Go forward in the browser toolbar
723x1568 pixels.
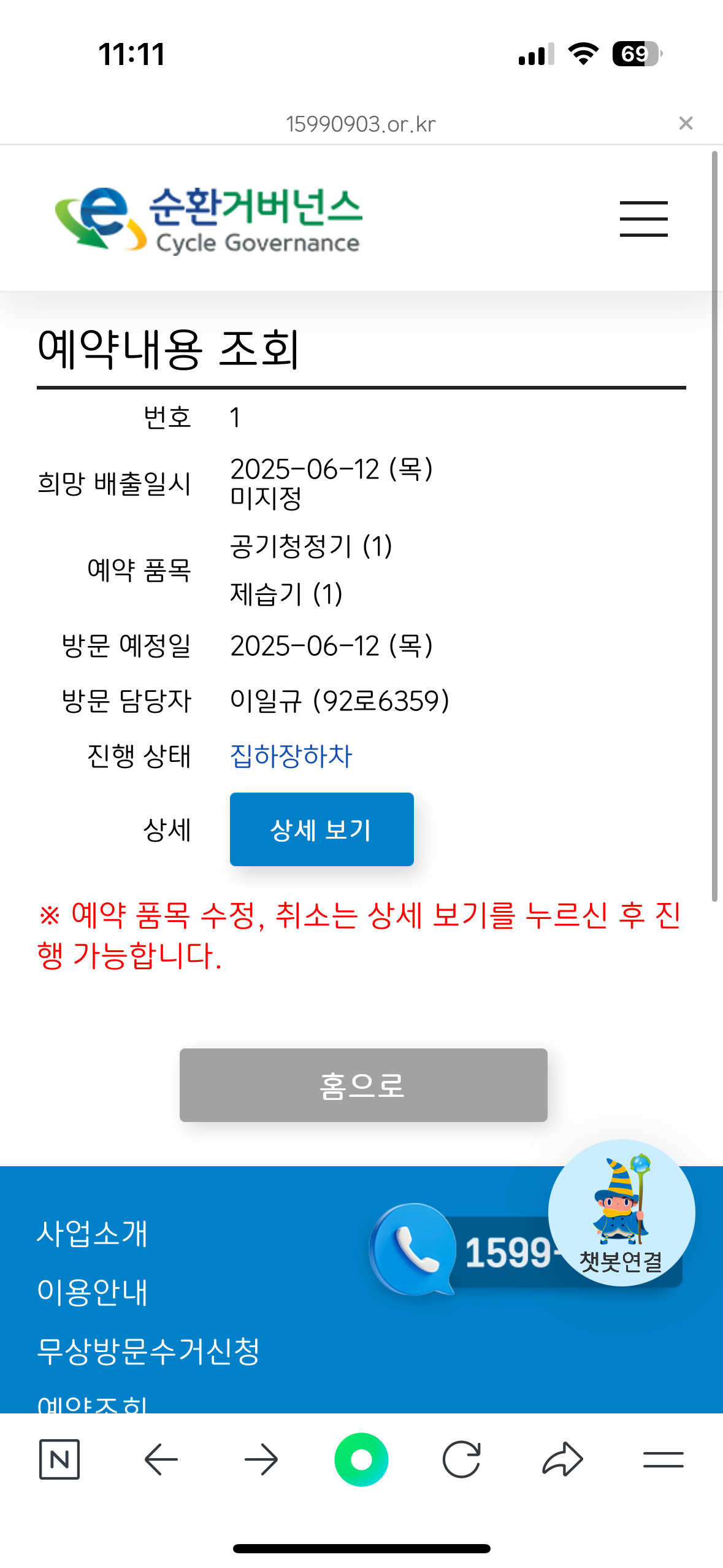coord(261,1459)
